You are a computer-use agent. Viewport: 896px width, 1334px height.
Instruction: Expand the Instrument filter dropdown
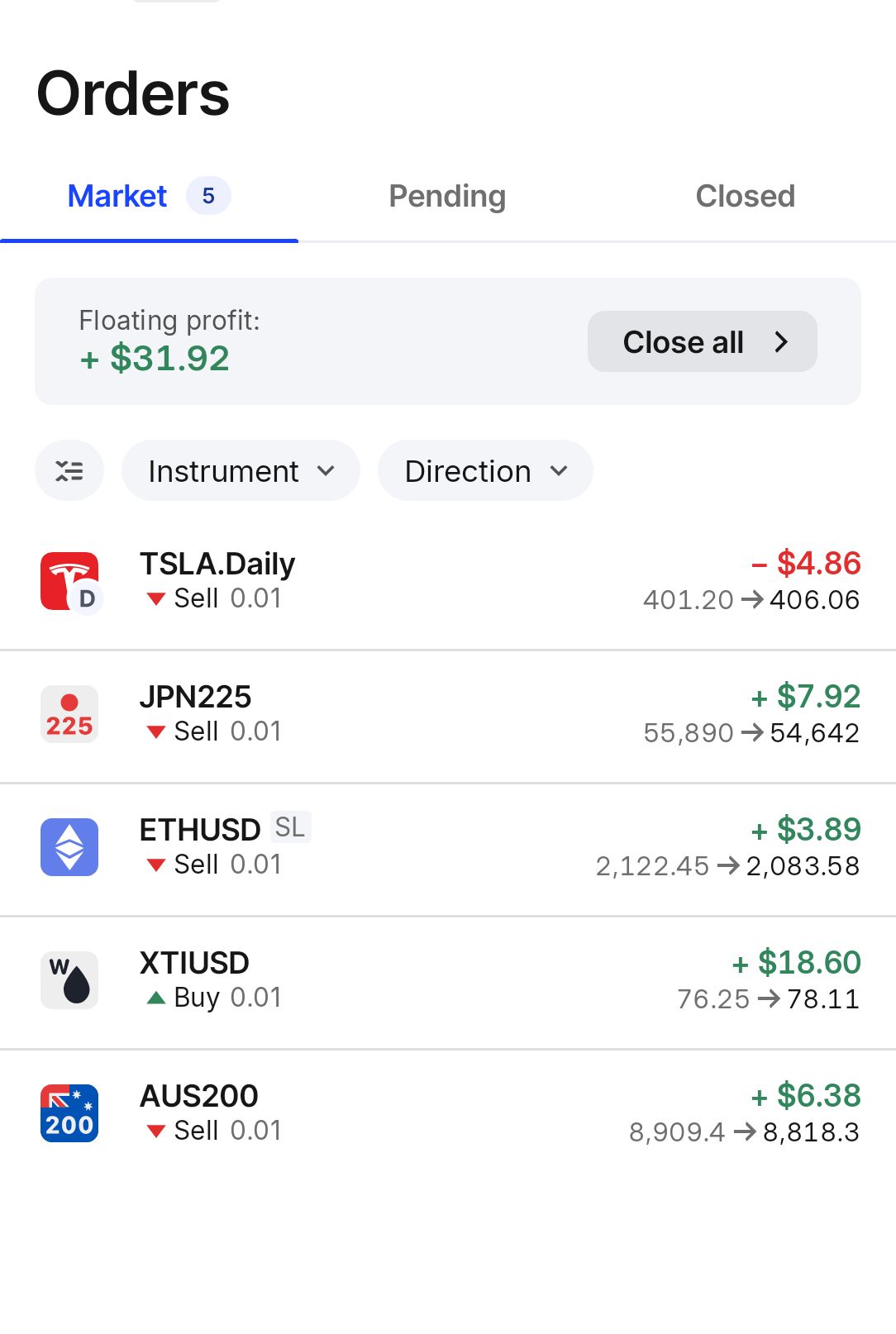click(241, 471)
